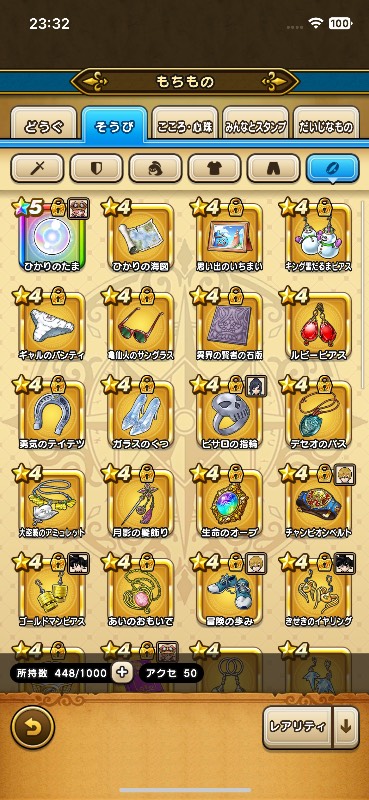
Task: Switch to the どうぐ tab
Action: click(43, 126)
